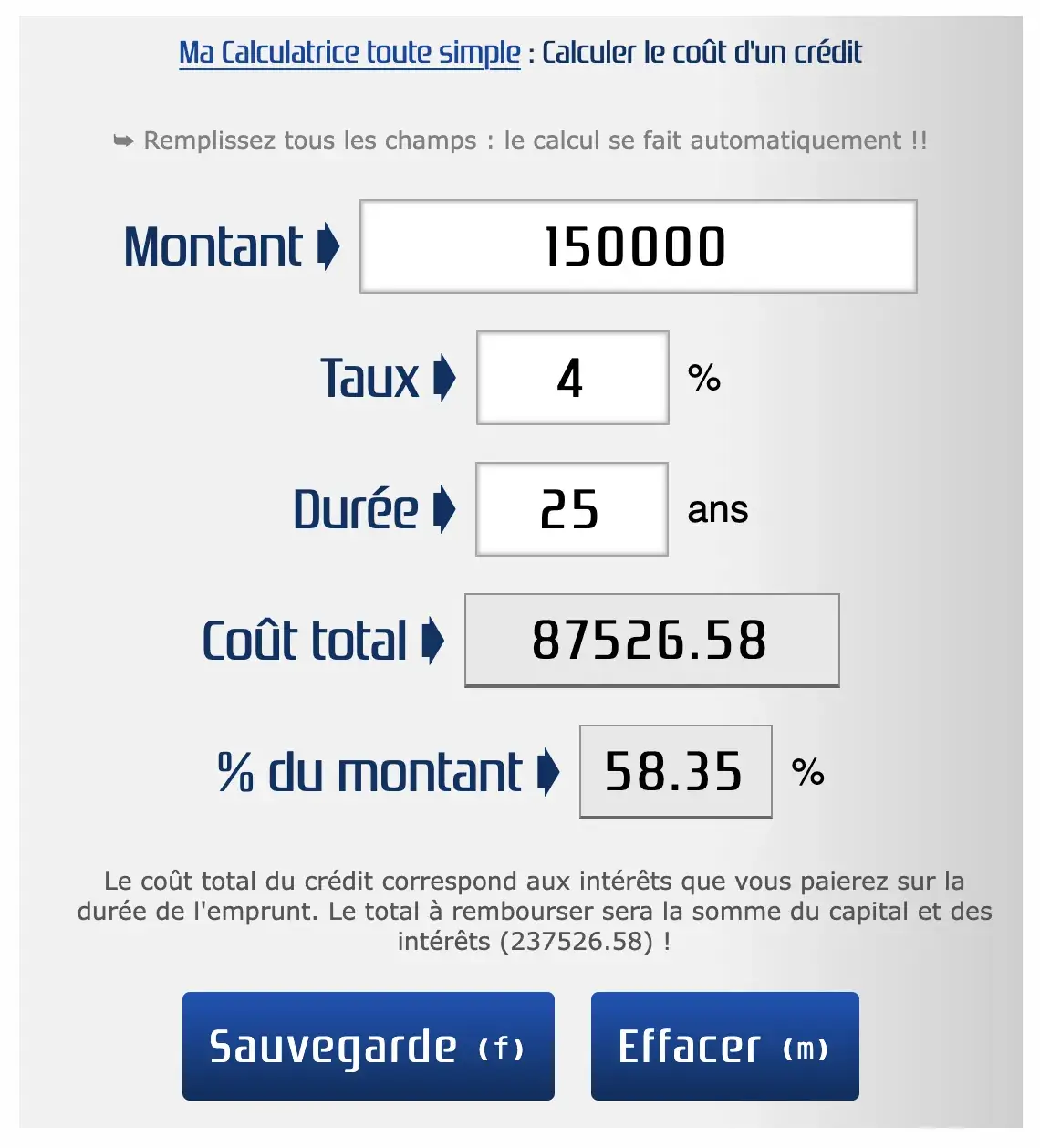Click the arrow icon beside Durée label
Screen dimensions: 1040x1148
point(446,509)
